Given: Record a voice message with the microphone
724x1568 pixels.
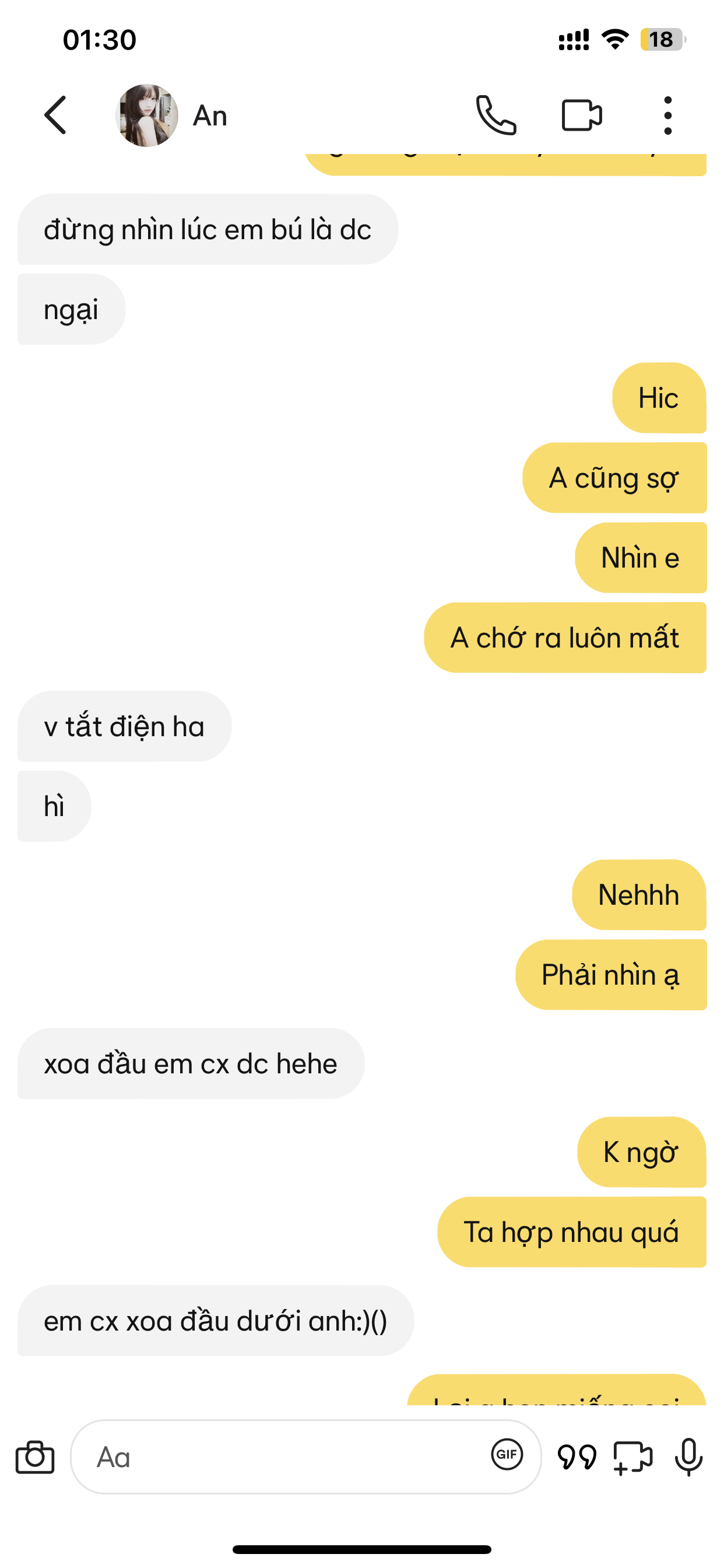Looking at the screenshot, I should coord(688,1457).
